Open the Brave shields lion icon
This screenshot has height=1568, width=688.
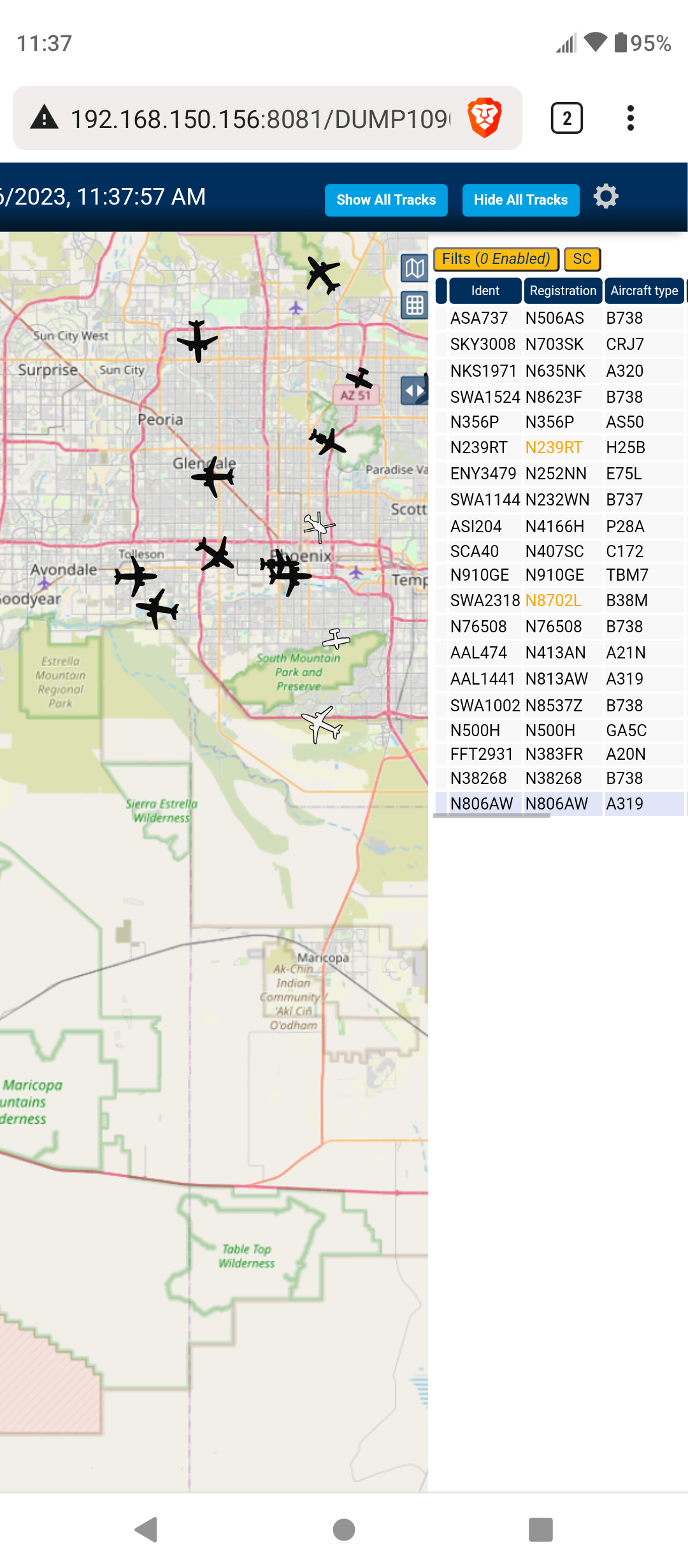pos(485,118)
